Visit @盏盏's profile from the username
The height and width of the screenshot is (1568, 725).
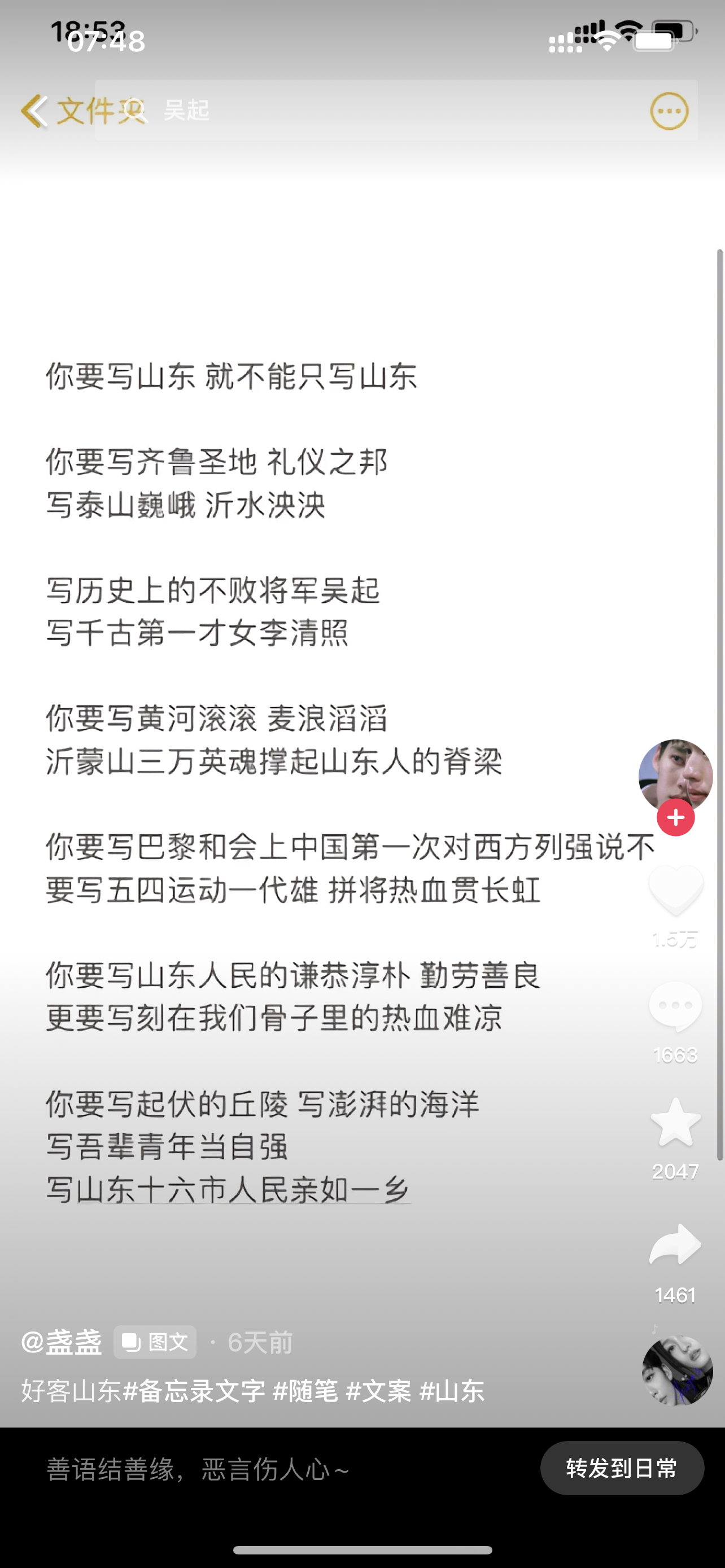coord(62,1342)
